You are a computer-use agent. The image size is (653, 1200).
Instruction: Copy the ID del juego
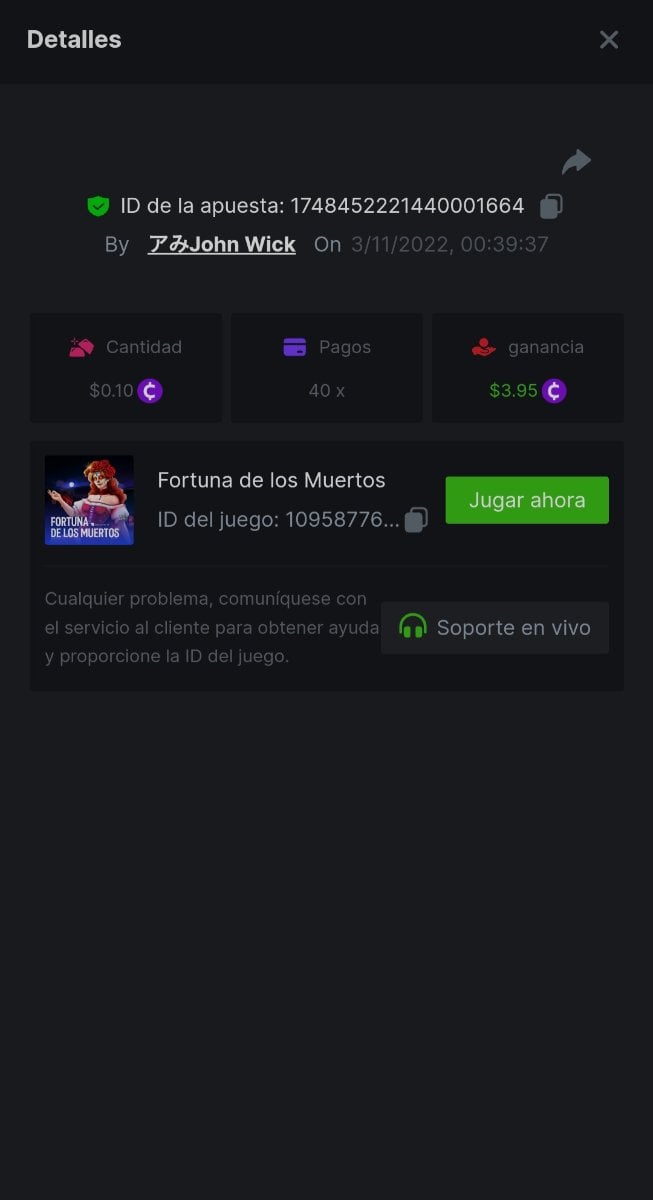coord(416,519)
